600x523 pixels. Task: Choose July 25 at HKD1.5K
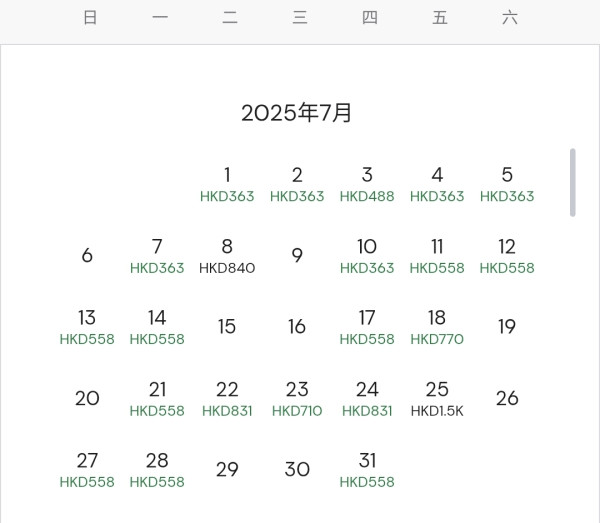pos(437,399)
